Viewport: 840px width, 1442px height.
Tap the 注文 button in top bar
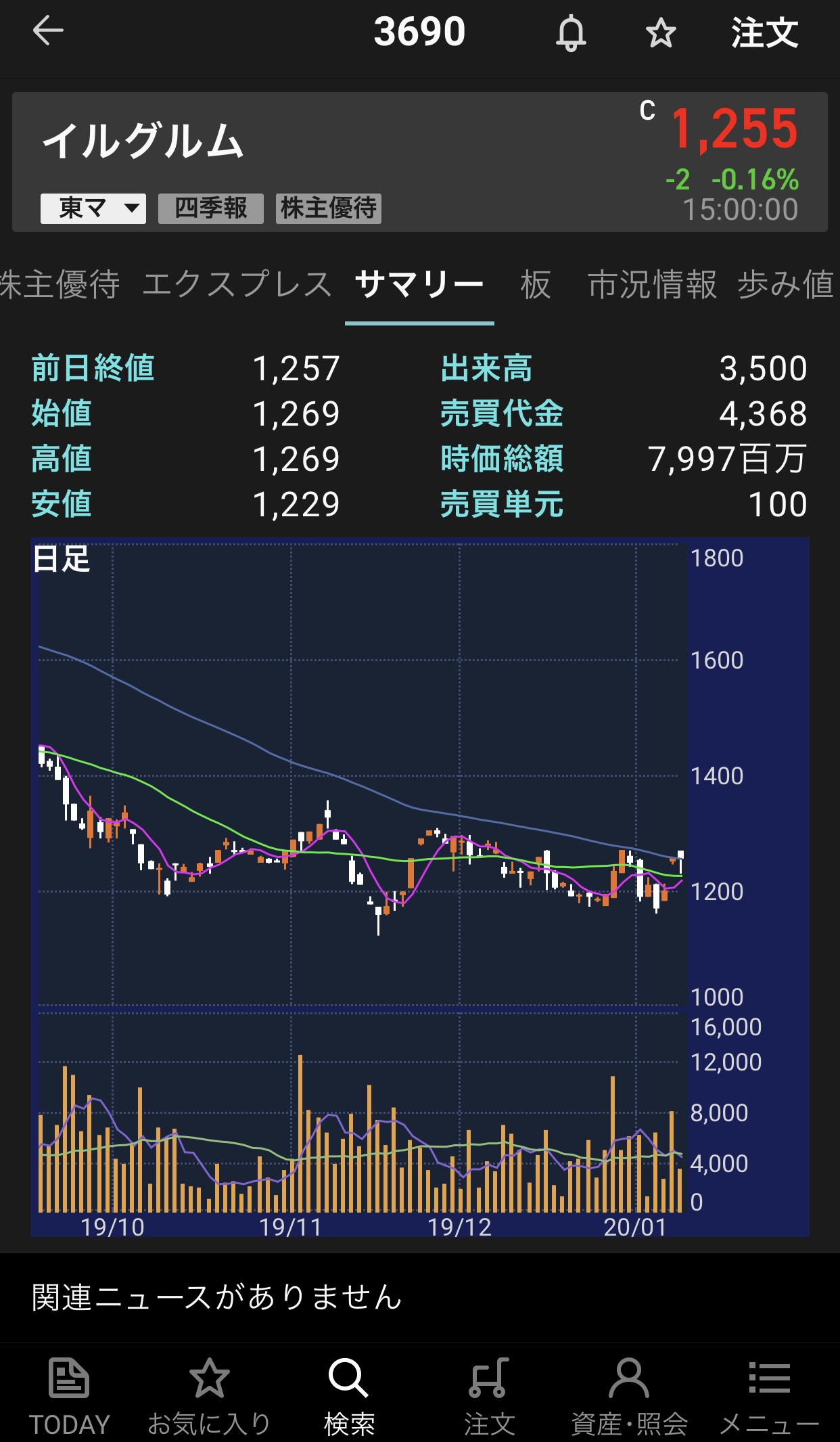764,32
